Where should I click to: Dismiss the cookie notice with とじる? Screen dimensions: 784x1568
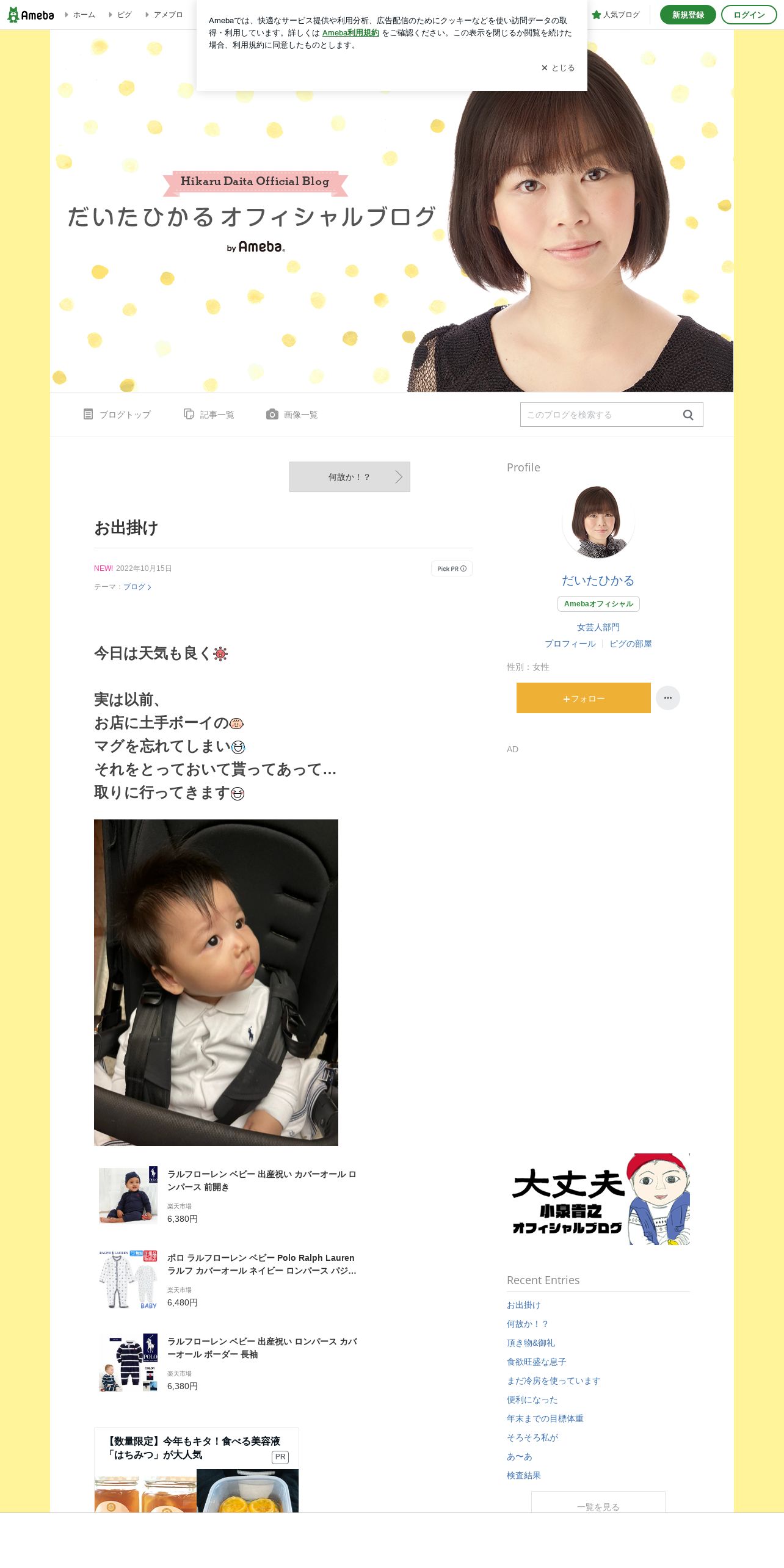click(557, 68)
